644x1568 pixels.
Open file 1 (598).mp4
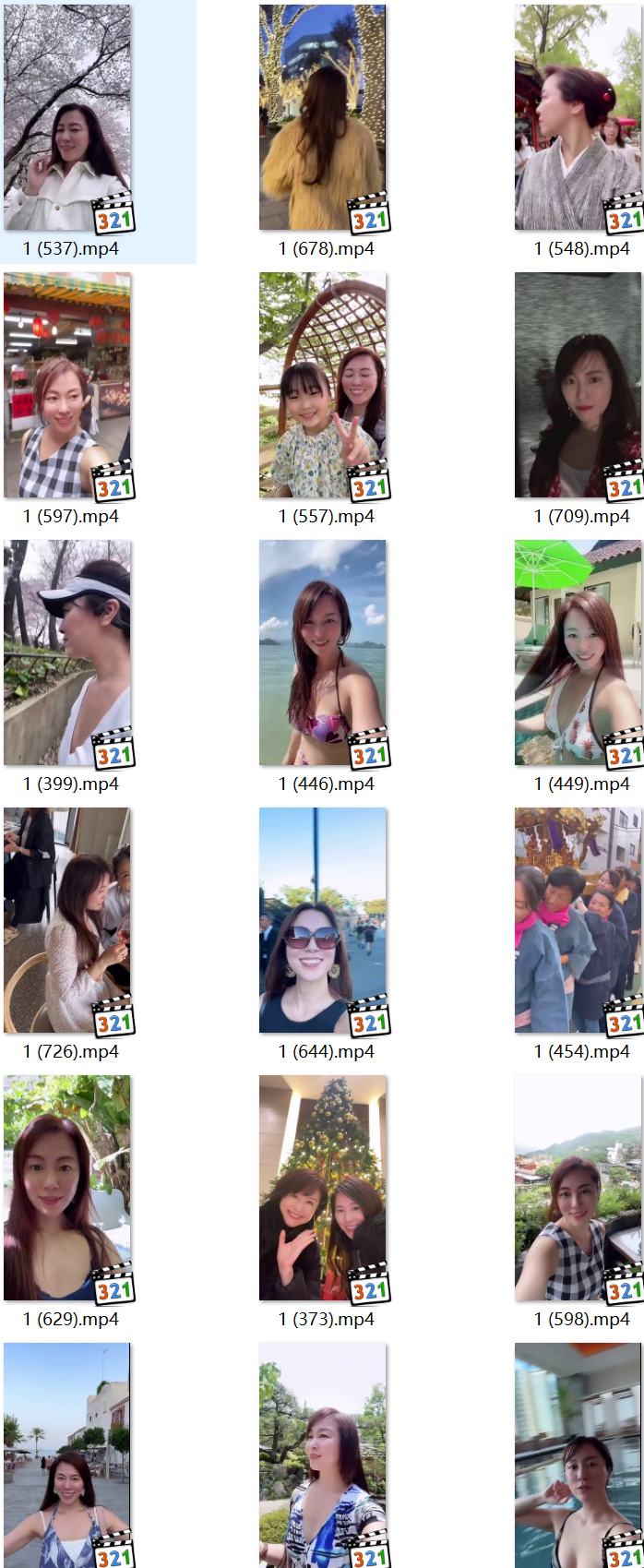coord(578,1189)
